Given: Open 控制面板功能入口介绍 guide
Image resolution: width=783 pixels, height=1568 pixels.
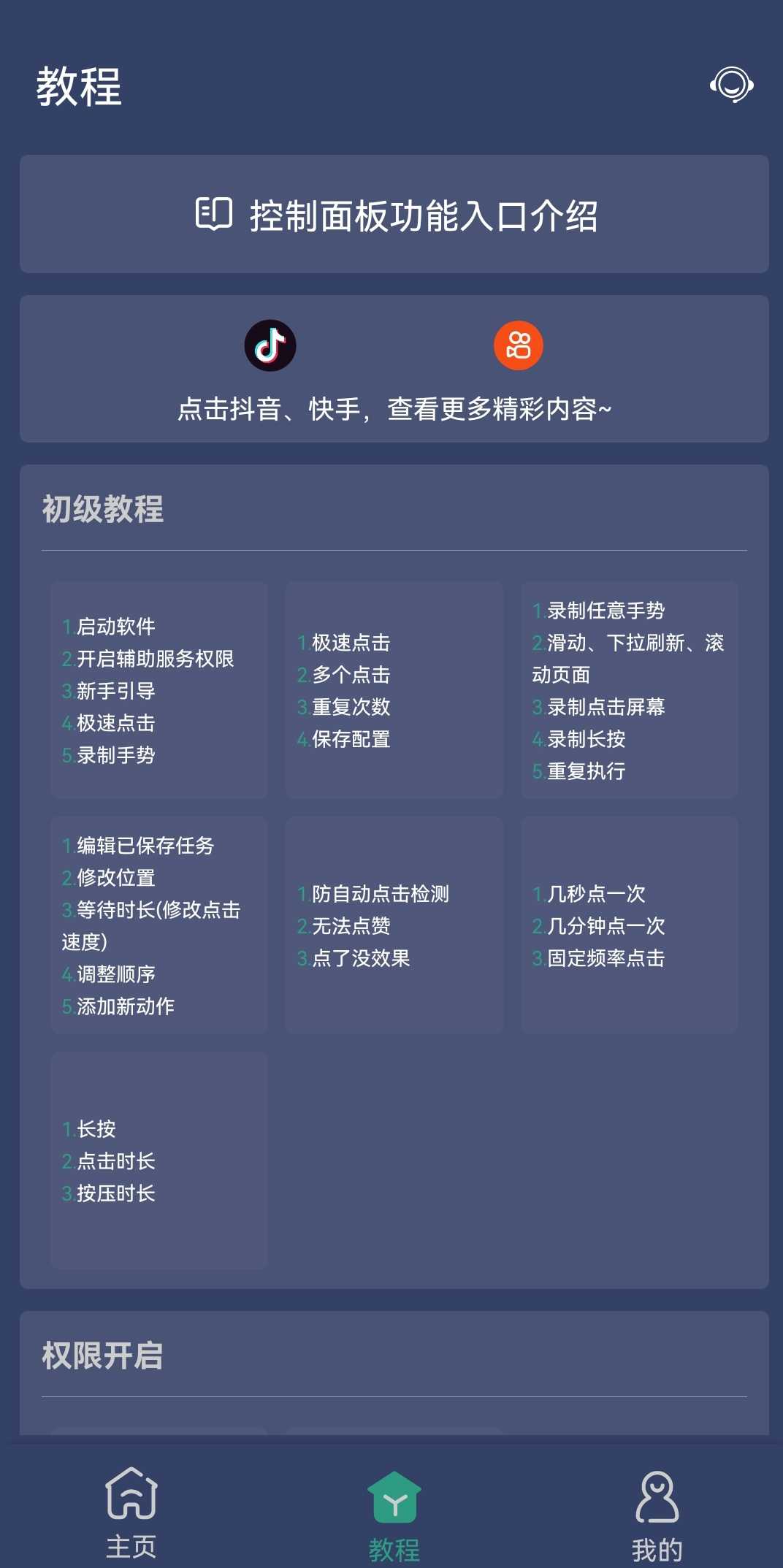Looking at the screenshot, I should coord(394,215).
